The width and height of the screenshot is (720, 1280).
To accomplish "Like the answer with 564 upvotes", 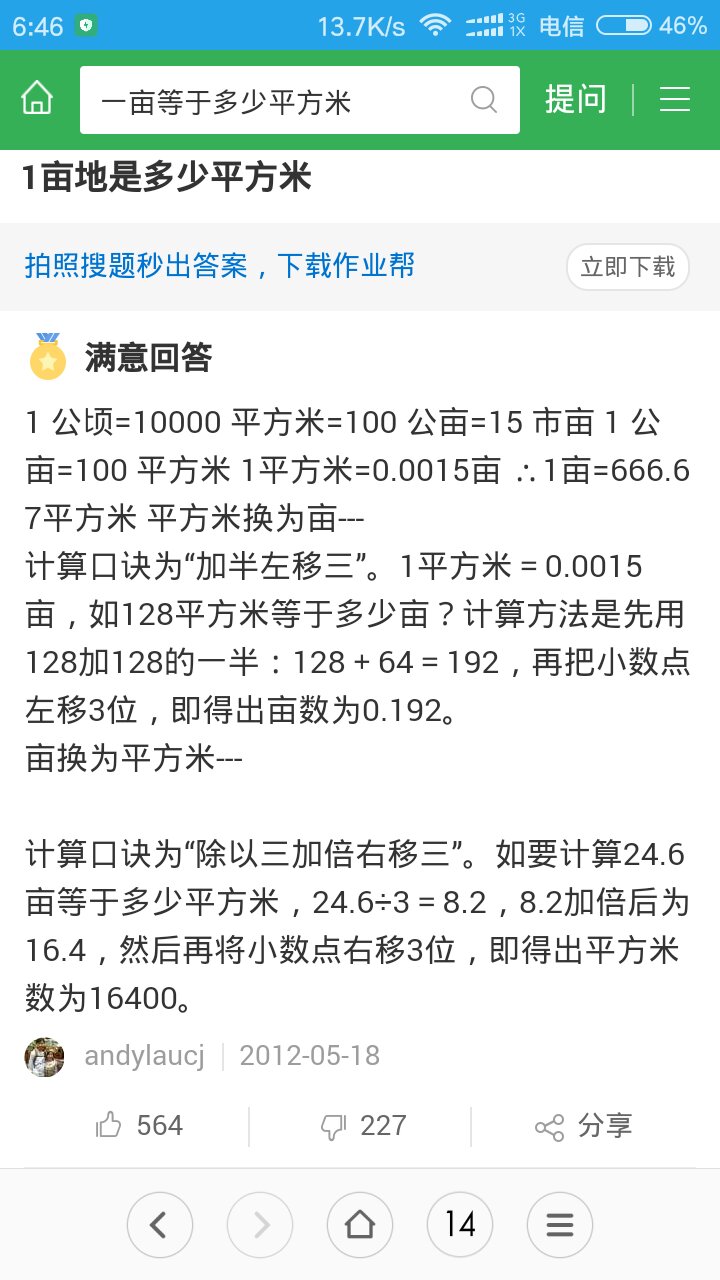I will pyautogui.click(x=140, y=1126).
